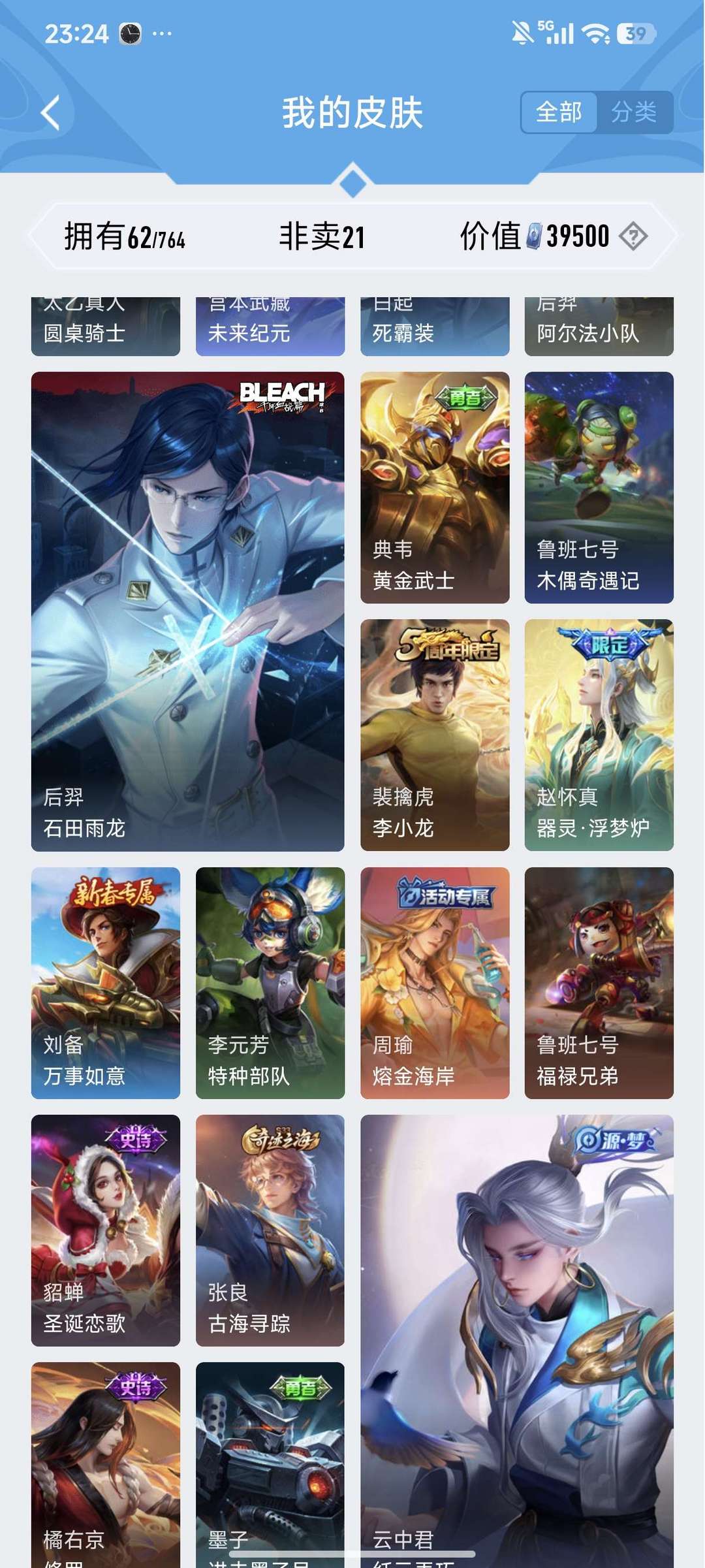Viewport: 705px width, 1568px height.
Task: Open the 典韦 黄金武士 skin card
Action: point(435,487)
